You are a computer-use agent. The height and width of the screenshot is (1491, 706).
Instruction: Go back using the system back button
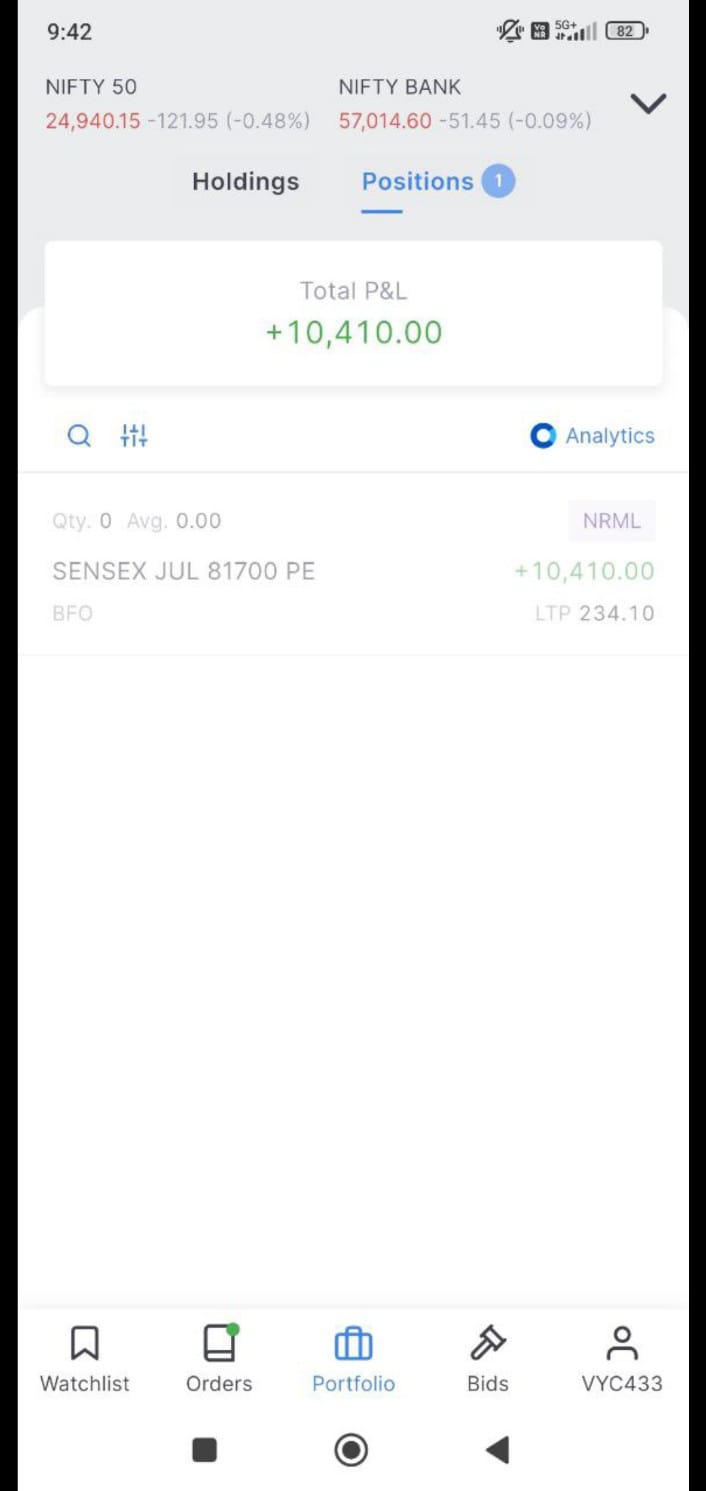coord(497,1450)
